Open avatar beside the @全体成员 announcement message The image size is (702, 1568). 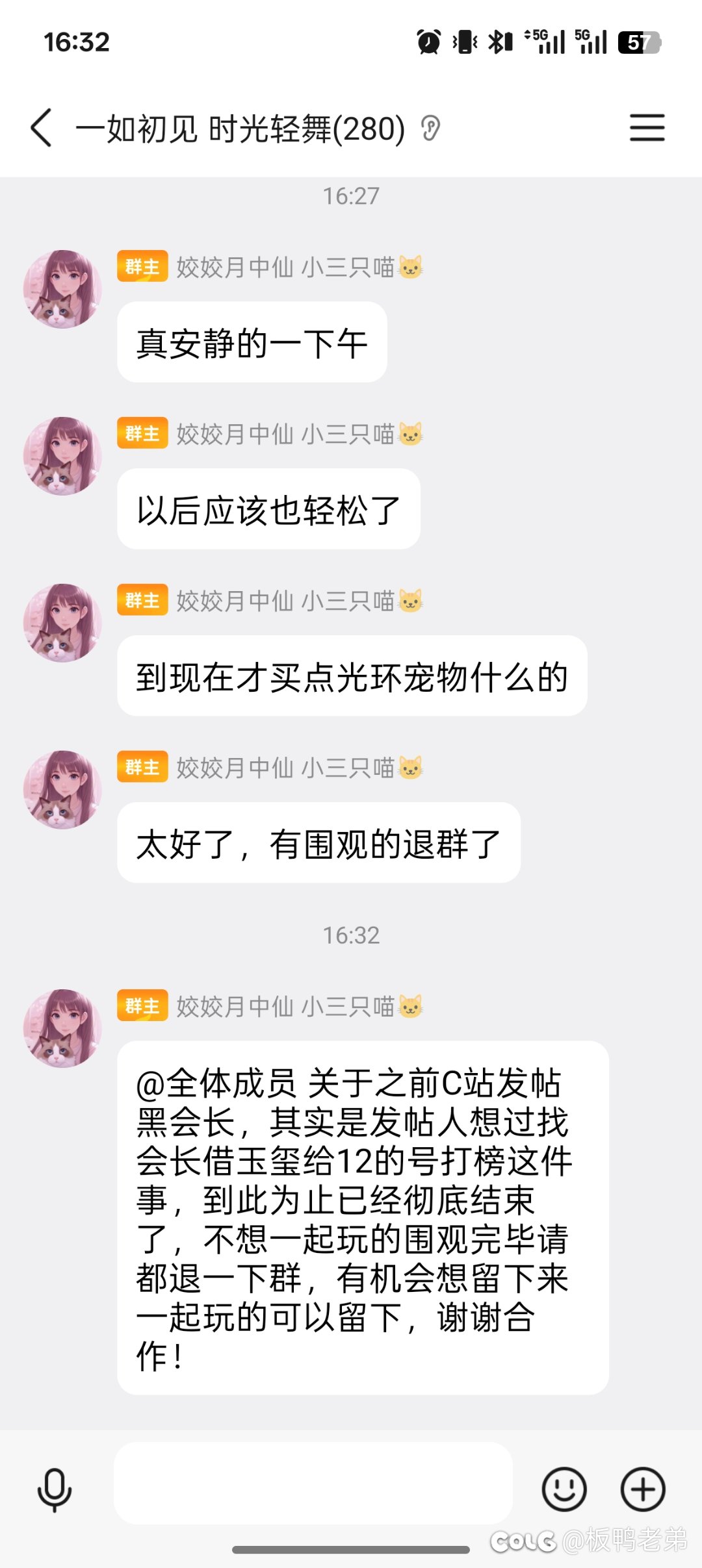click(62, 1028)
